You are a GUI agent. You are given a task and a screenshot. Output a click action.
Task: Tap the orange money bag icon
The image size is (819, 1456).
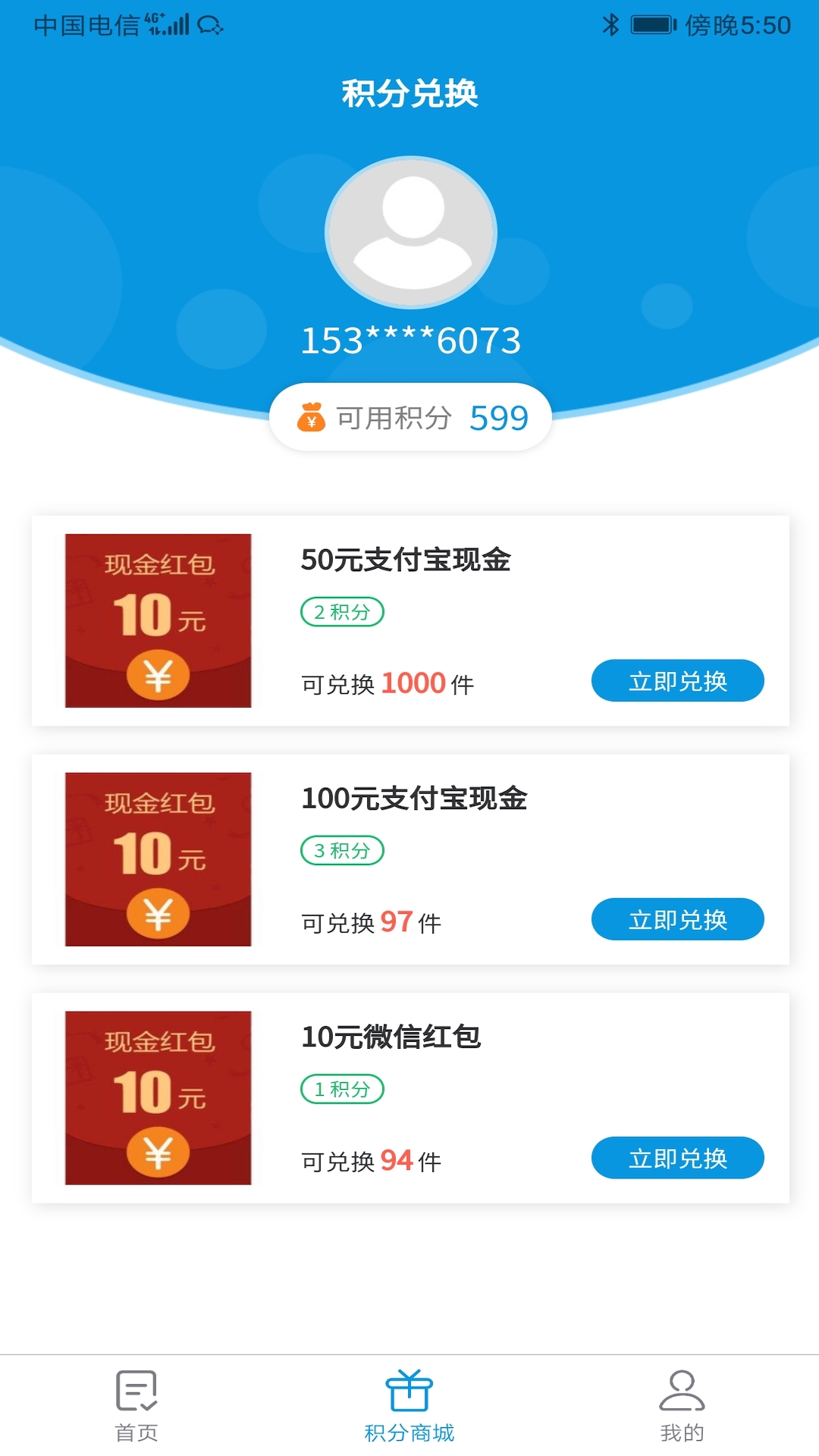coord(312,418)
